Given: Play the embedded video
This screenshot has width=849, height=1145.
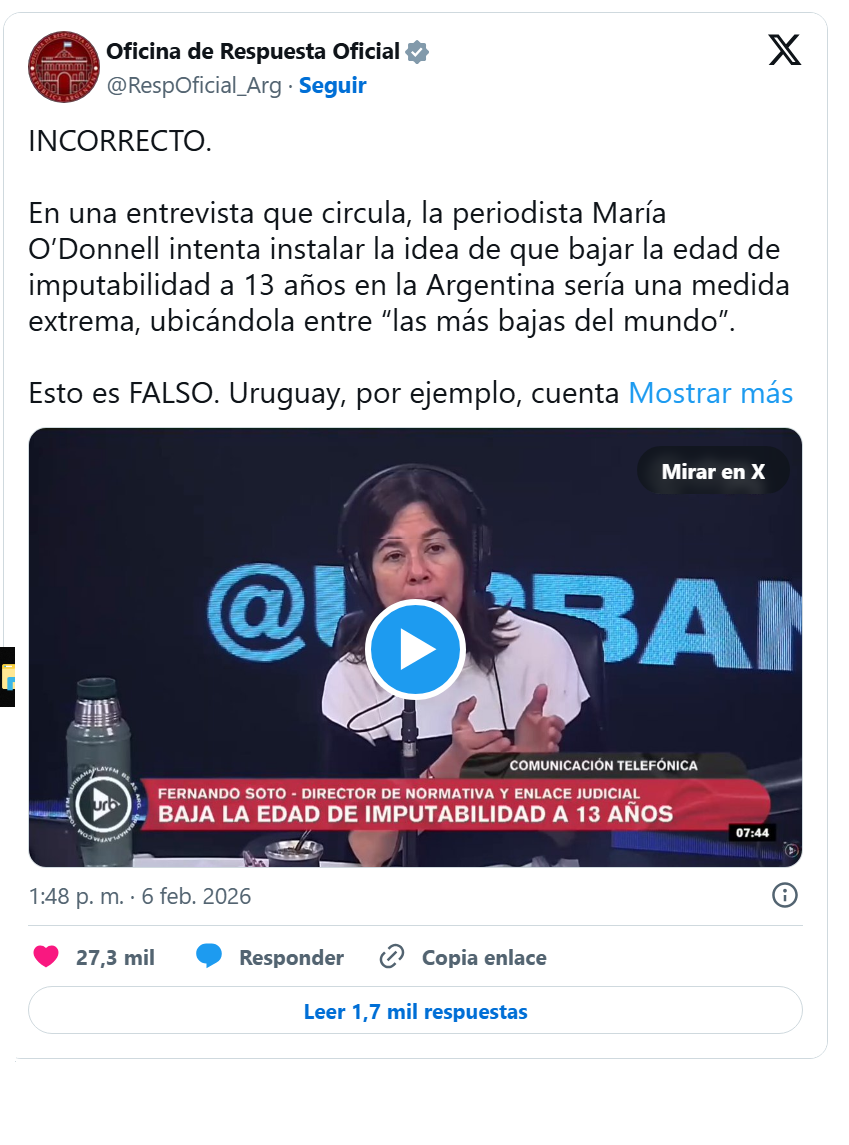Looking at the screenshot, I should point(415,650).
